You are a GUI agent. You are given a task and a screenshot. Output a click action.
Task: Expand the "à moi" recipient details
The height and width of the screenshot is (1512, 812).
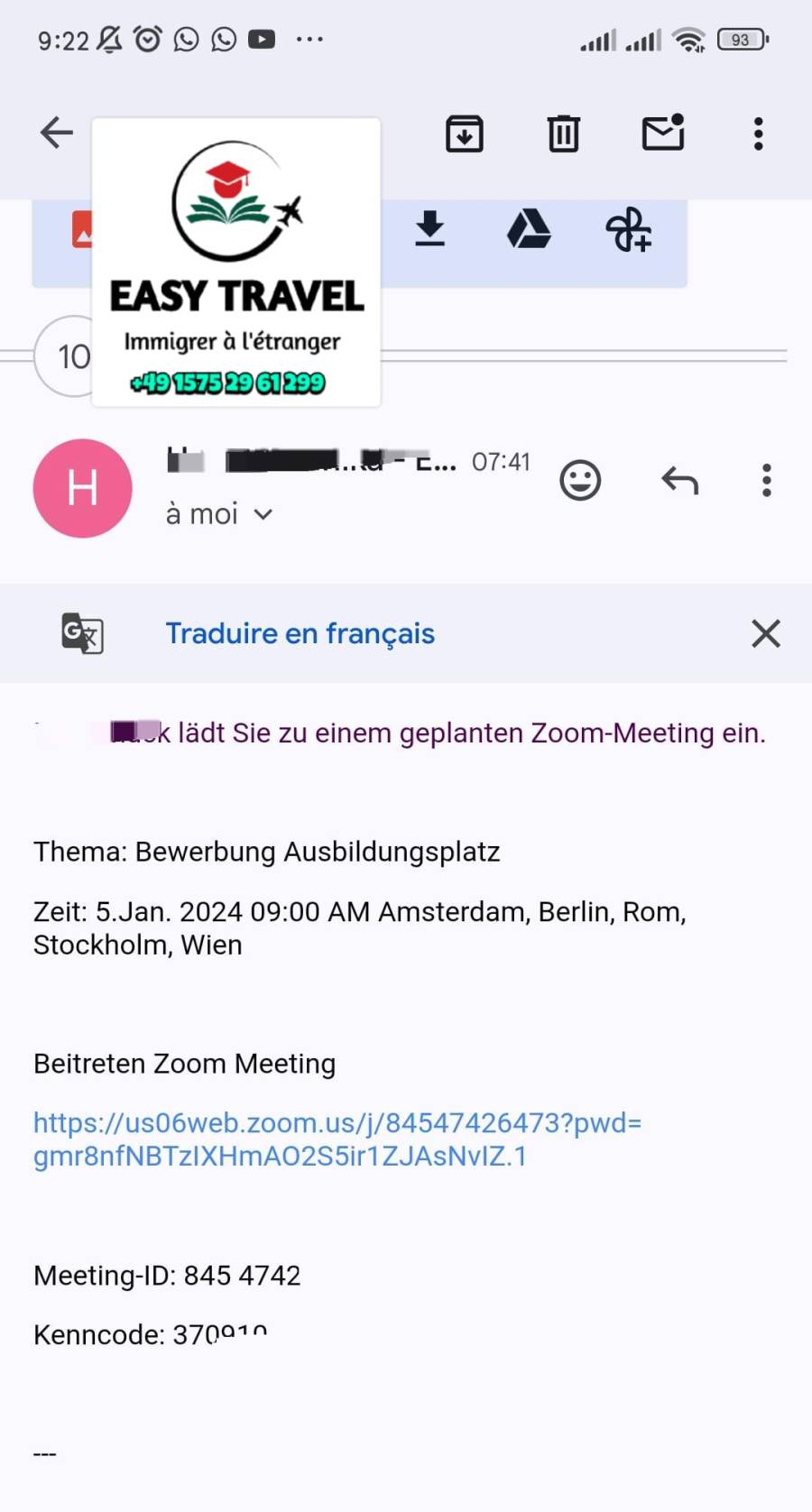click(263, 514)
